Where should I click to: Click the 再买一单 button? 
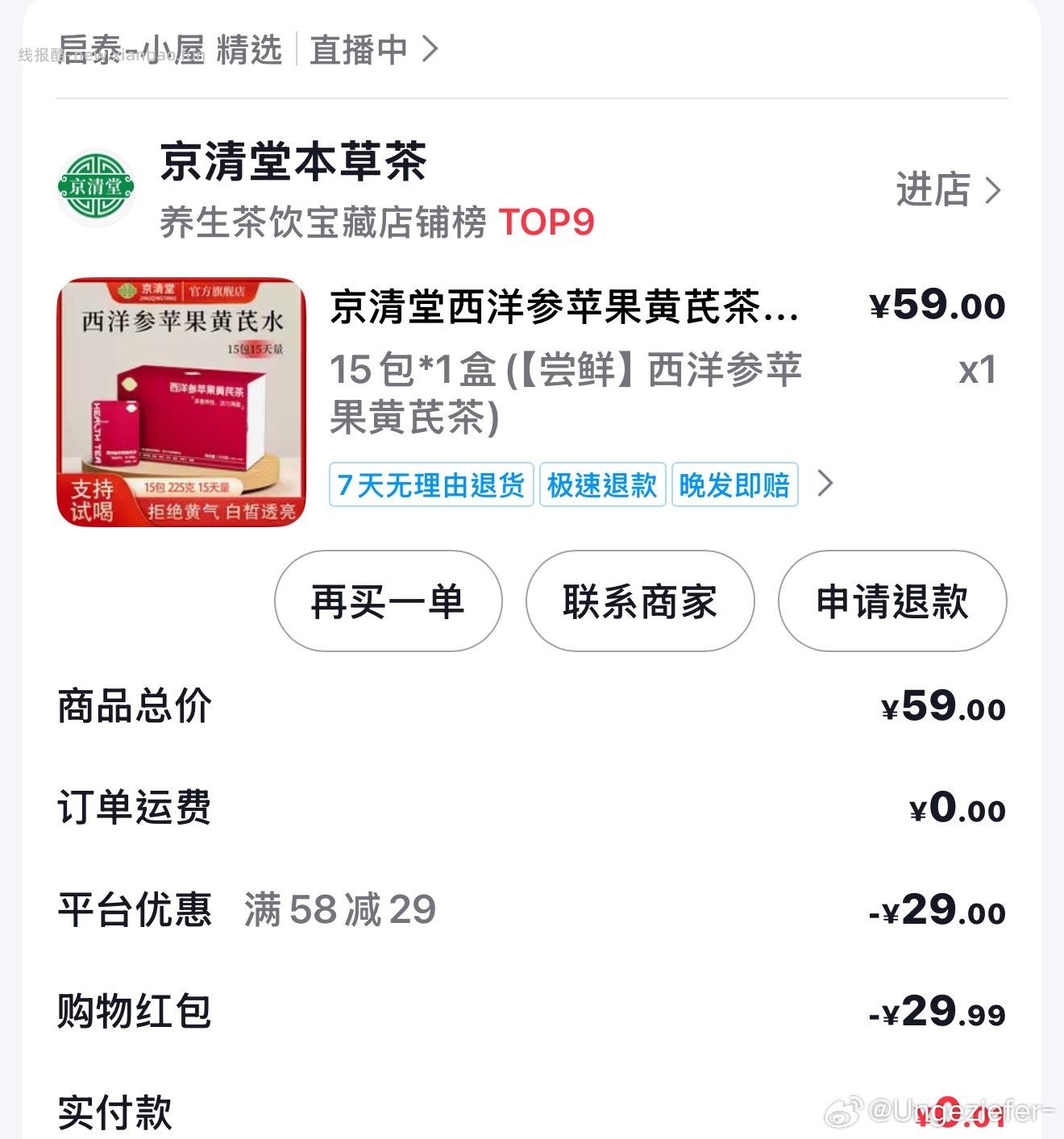[x=387, y=602]
